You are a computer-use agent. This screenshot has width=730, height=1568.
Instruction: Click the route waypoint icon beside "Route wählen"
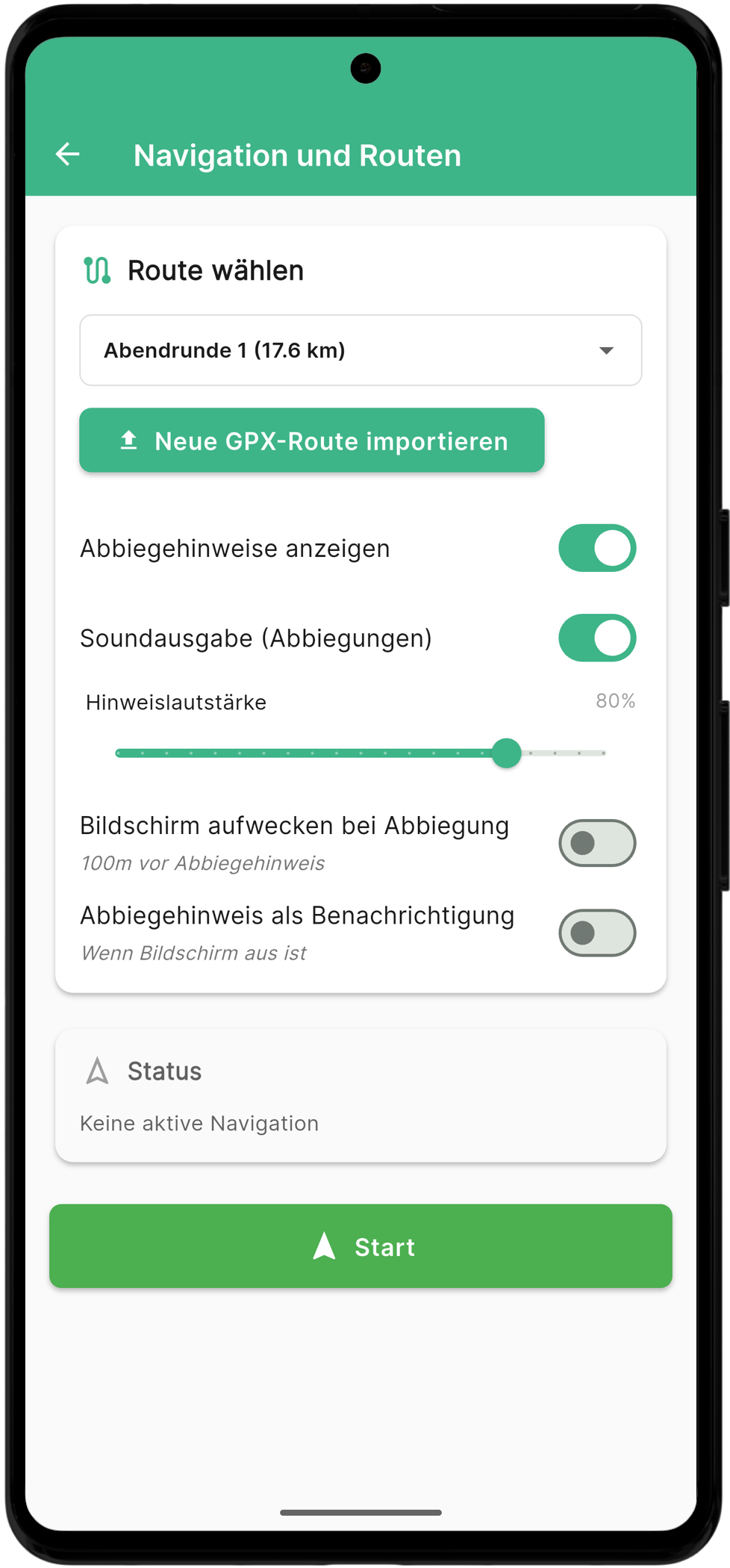click(96, 270)
